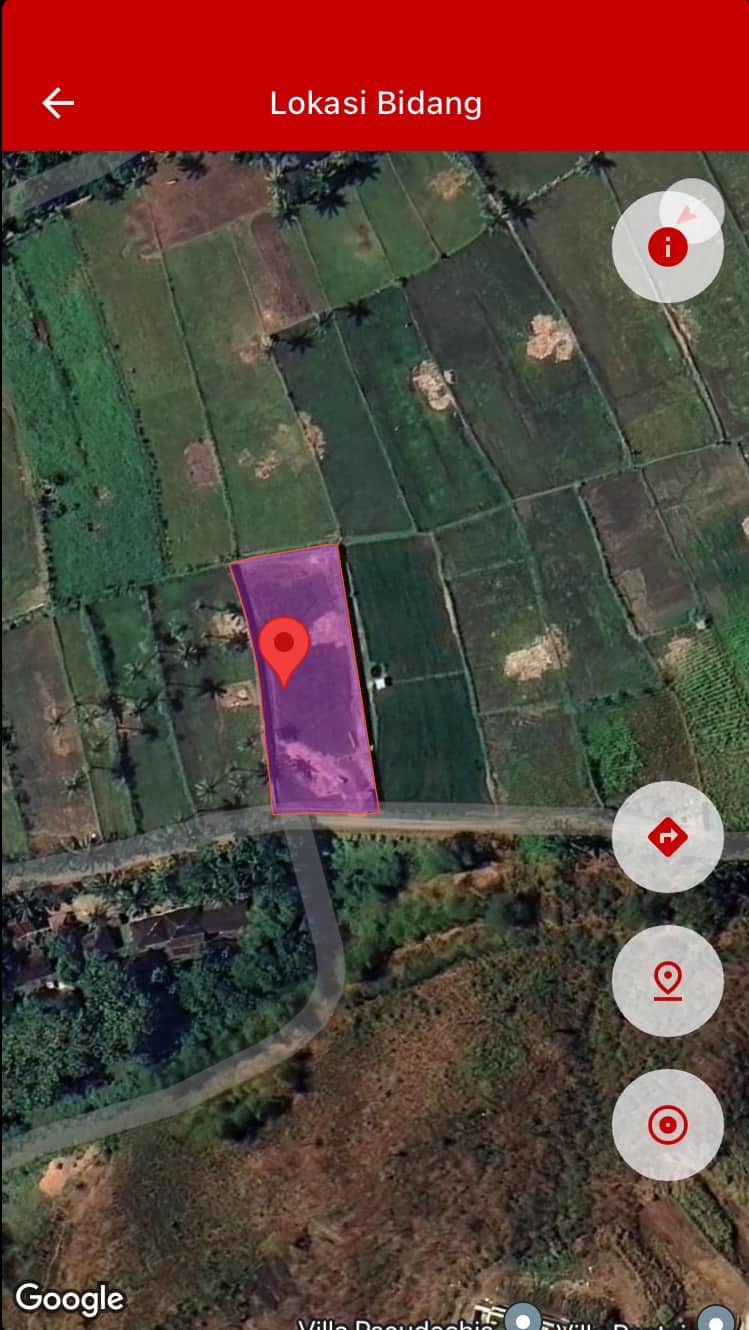Center the map on my location
The image size is (749, 1330).
point(667,1125)
